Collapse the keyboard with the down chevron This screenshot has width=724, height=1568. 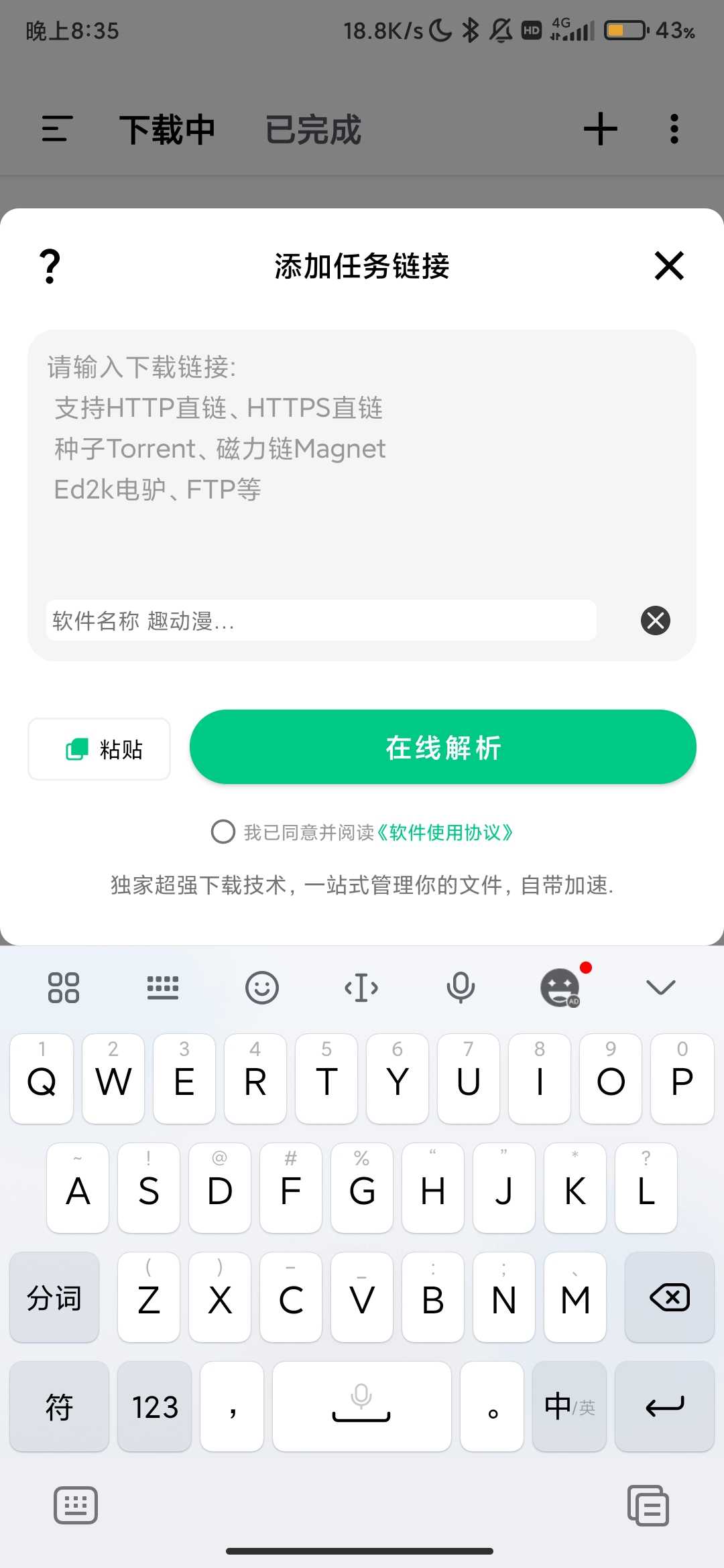[660, 987]
